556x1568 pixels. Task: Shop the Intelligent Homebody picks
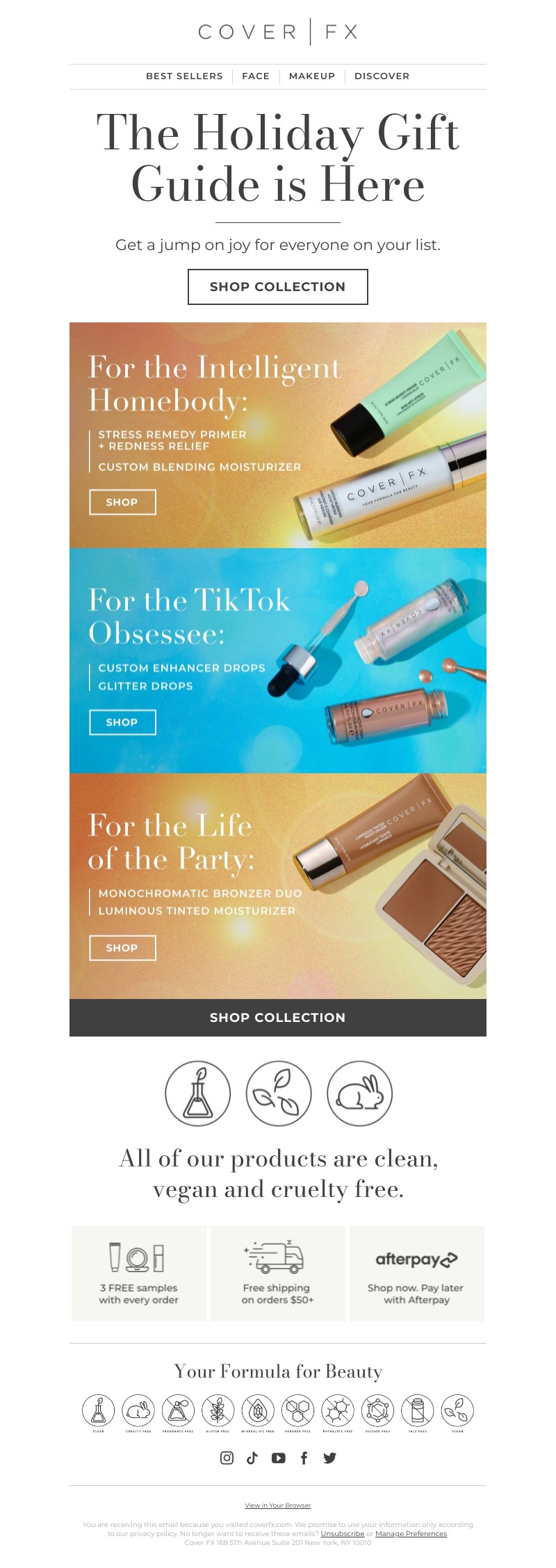(x=122, y=502)
